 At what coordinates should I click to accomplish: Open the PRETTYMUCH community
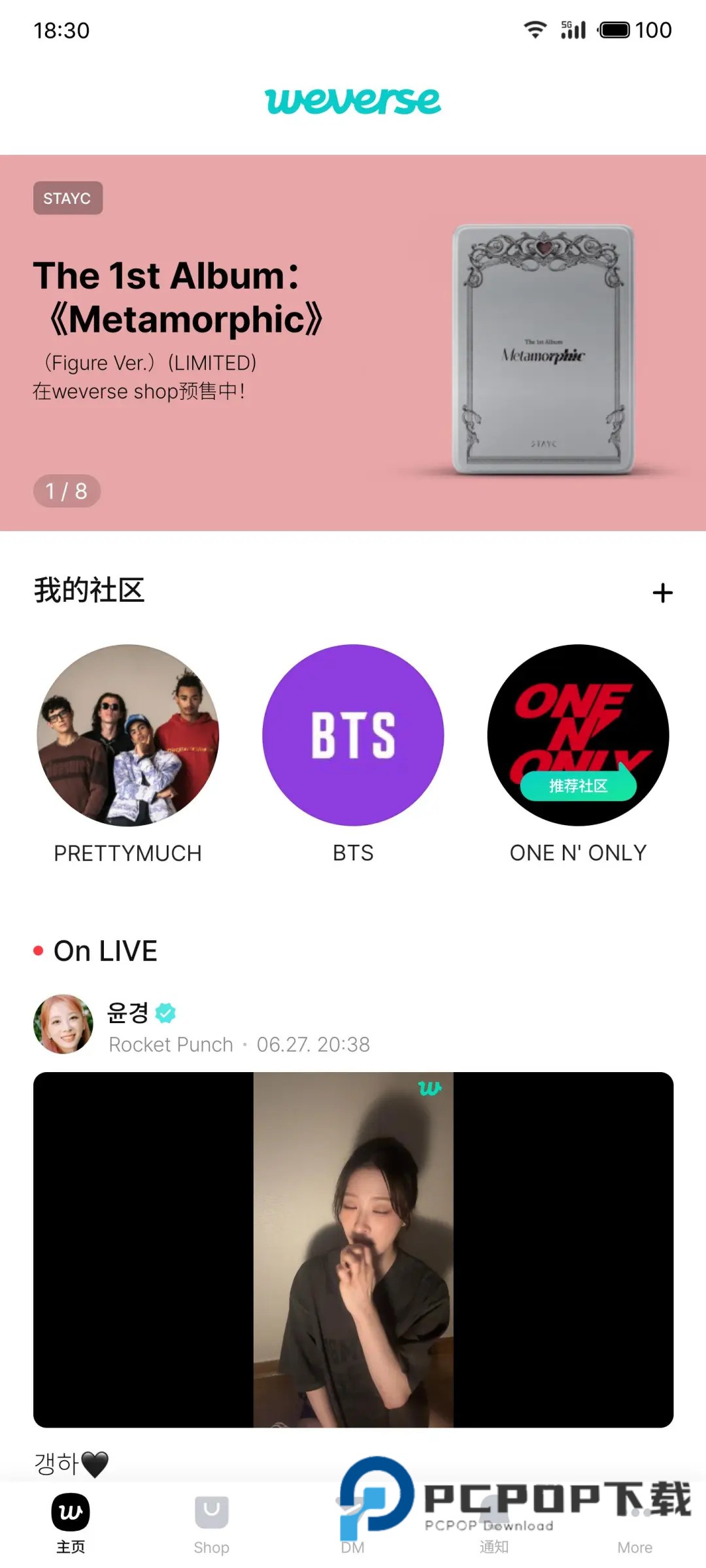128,736
